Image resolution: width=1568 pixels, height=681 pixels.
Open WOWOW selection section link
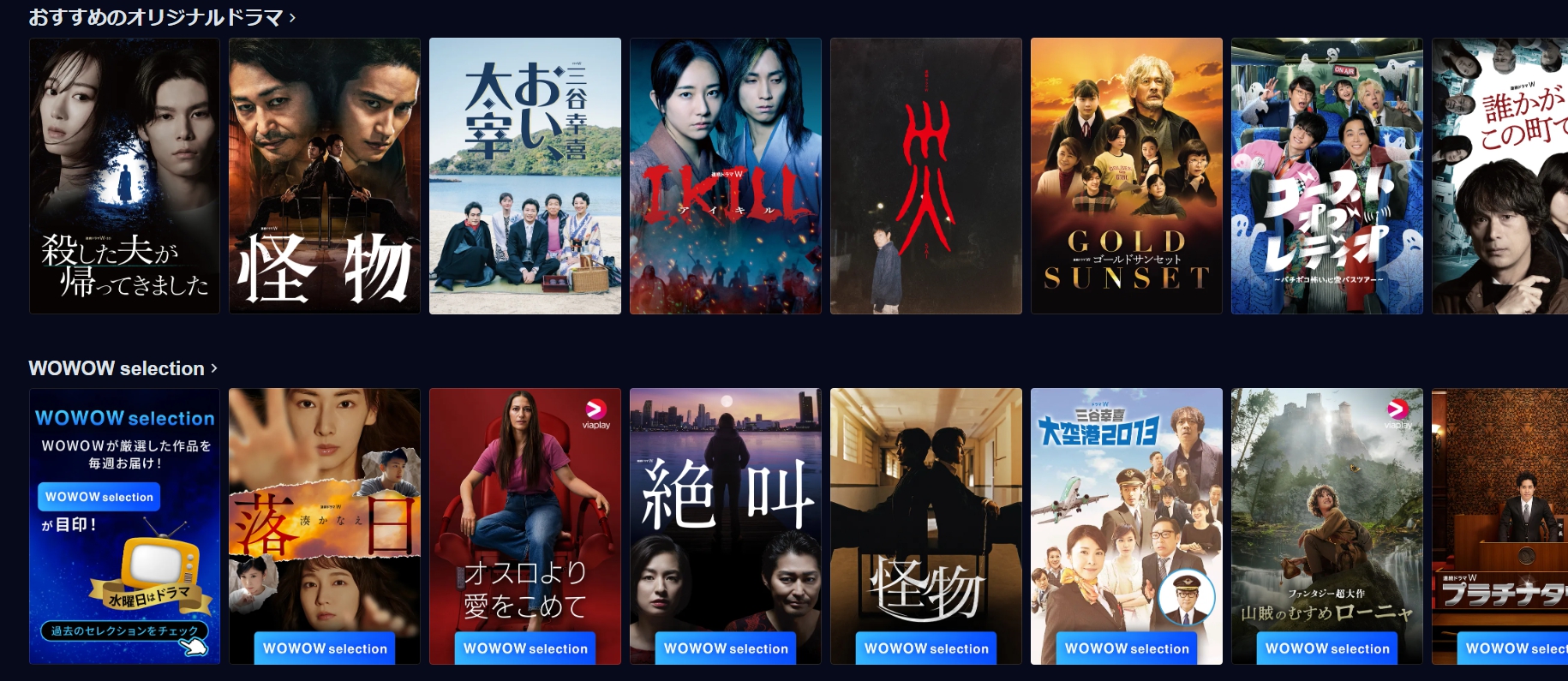point(123,368)
